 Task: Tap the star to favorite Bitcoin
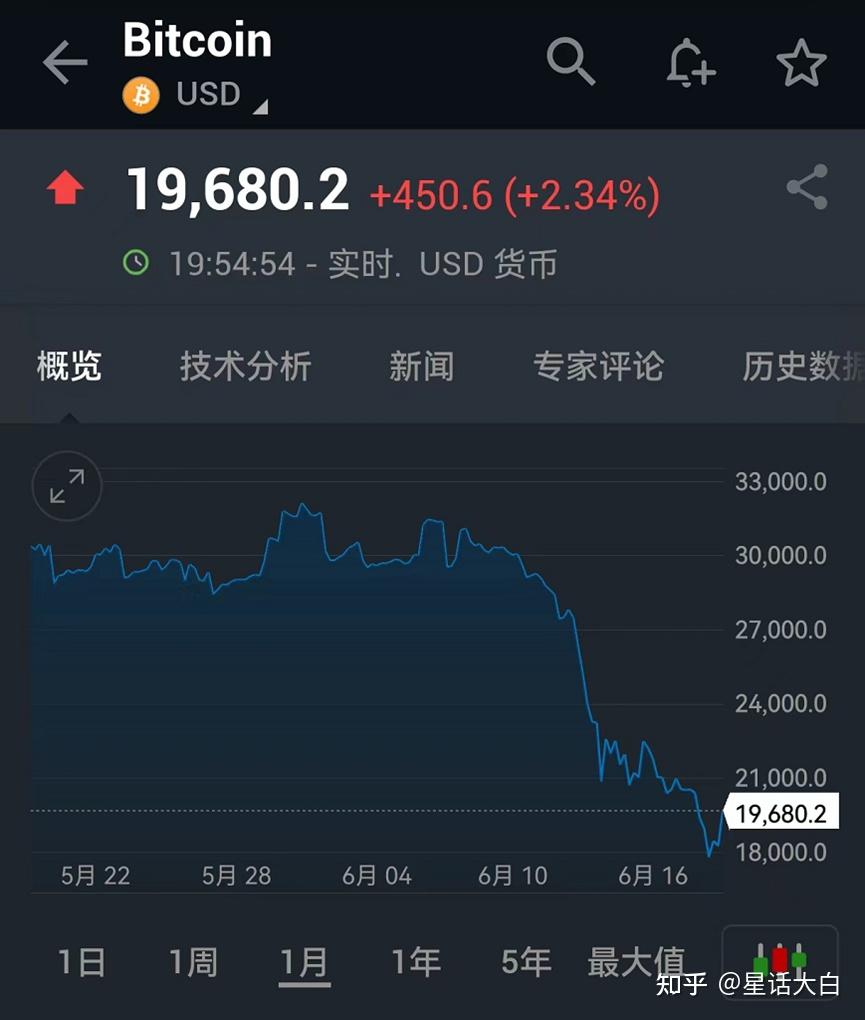pyautogui.click(x=799, y=62)
